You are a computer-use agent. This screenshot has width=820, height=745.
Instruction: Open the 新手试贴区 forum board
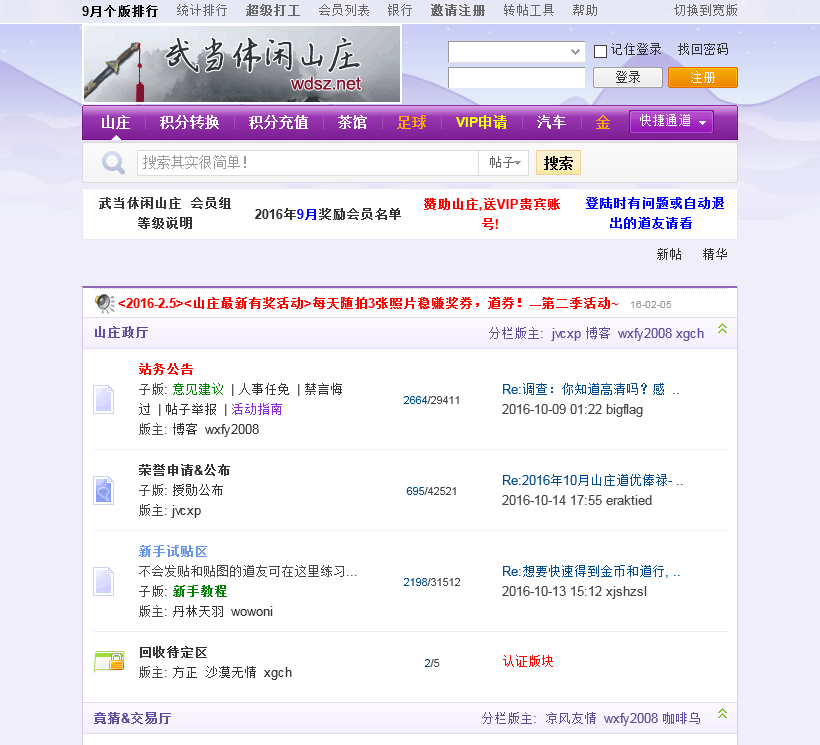[173, 551]
